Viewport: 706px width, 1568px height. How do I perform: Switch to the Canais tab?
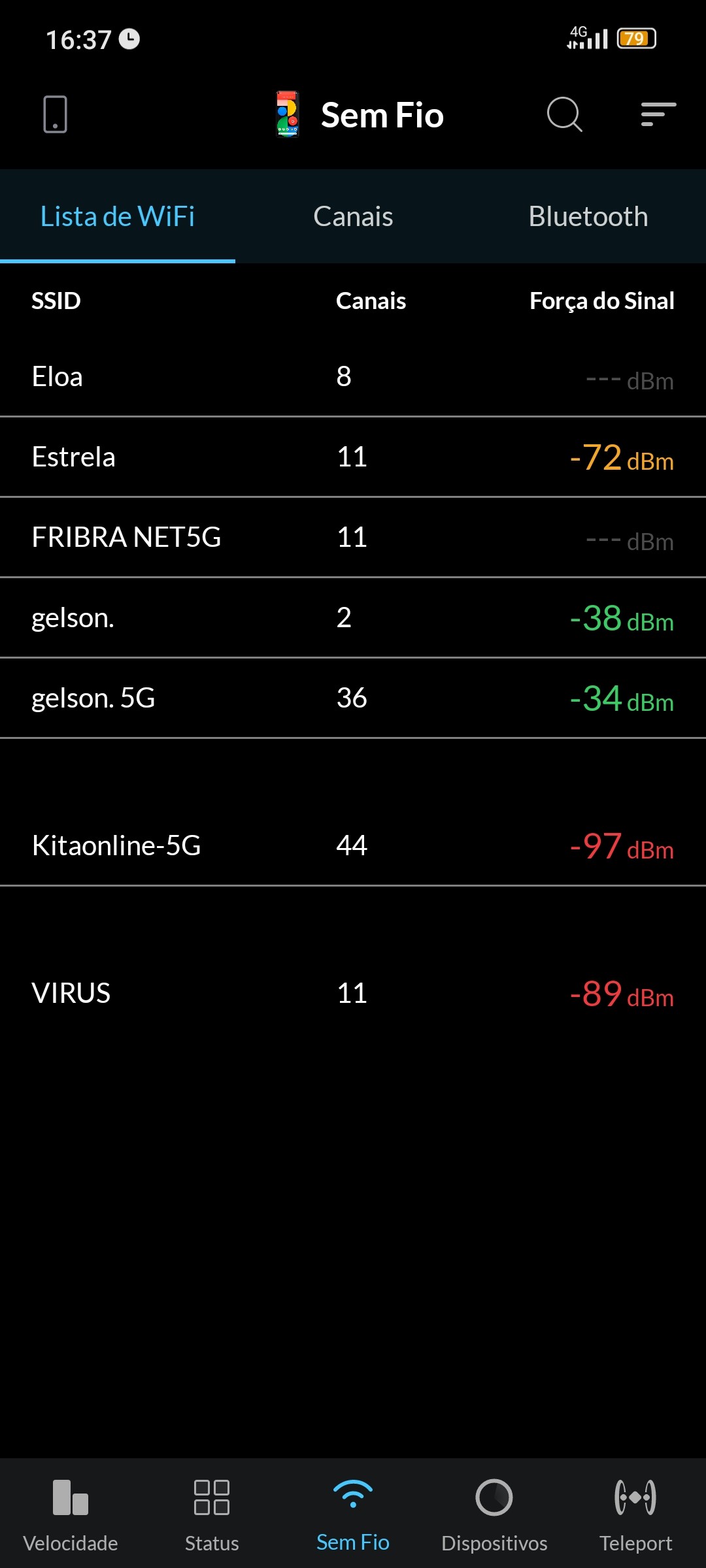(x=353, y=216)
